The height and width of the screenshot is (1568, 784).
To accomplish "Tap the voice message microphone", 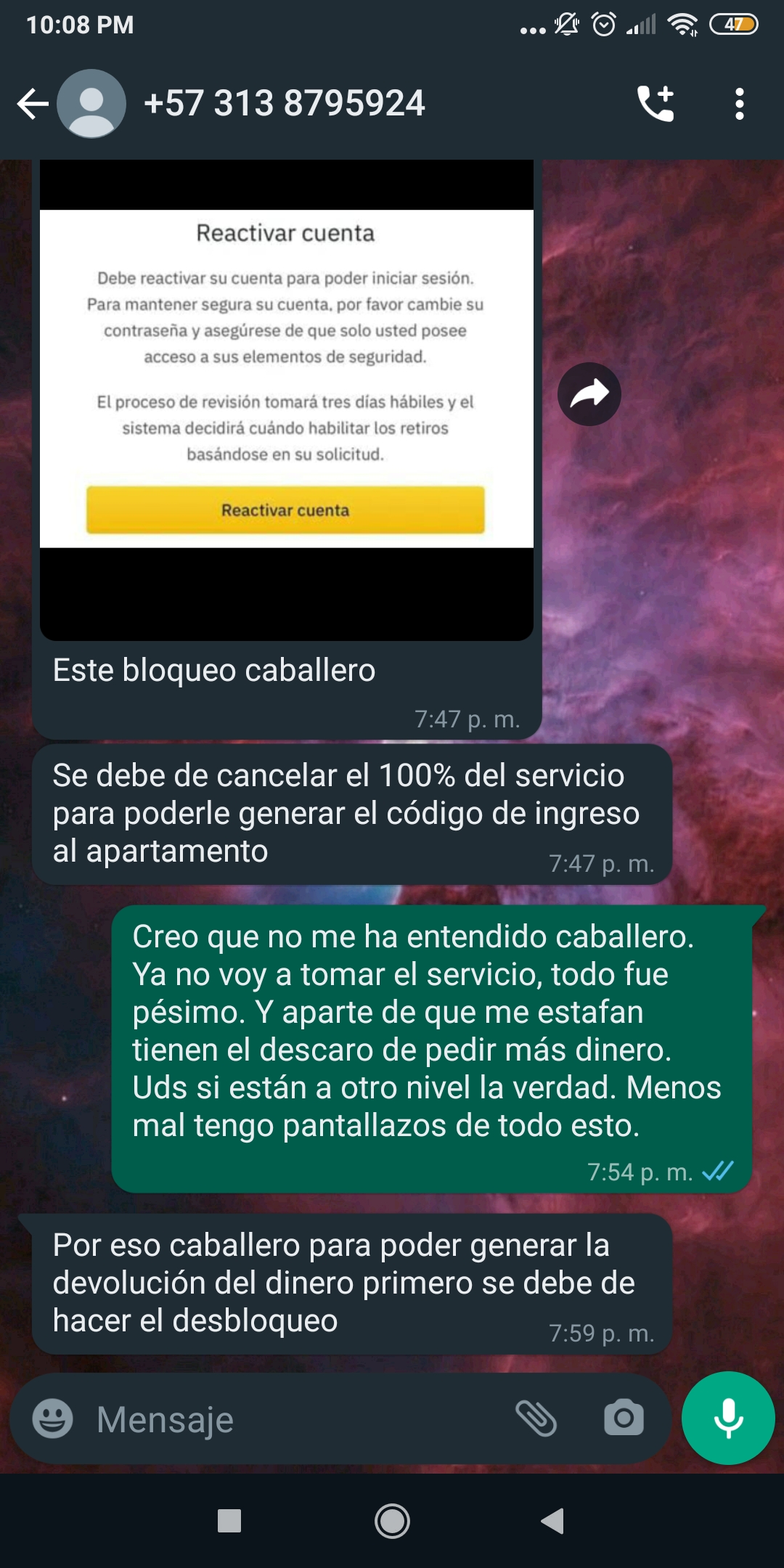I will coord(728,1418).
